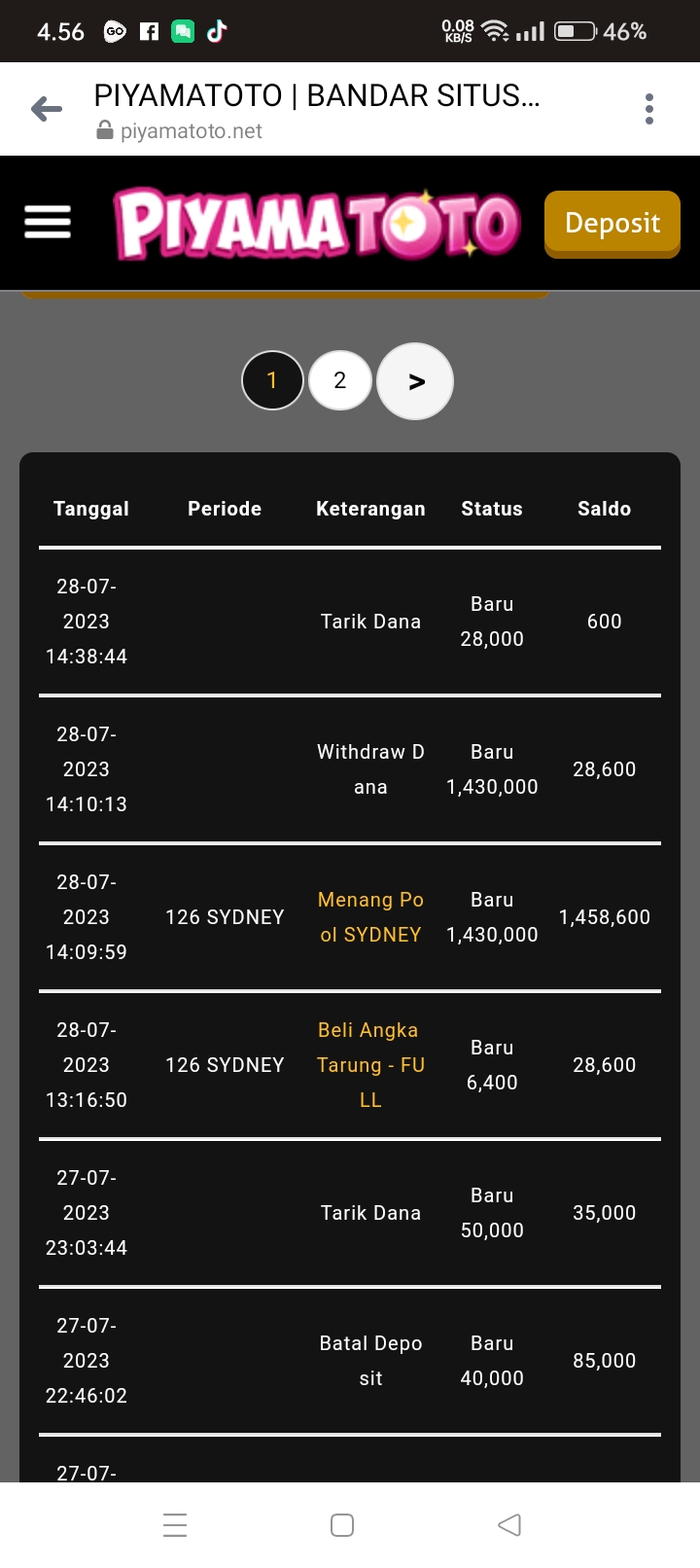Tap the PIYAMATOTO logo to go home
This screenshot has width=700, height=1568.
point(317,224)
